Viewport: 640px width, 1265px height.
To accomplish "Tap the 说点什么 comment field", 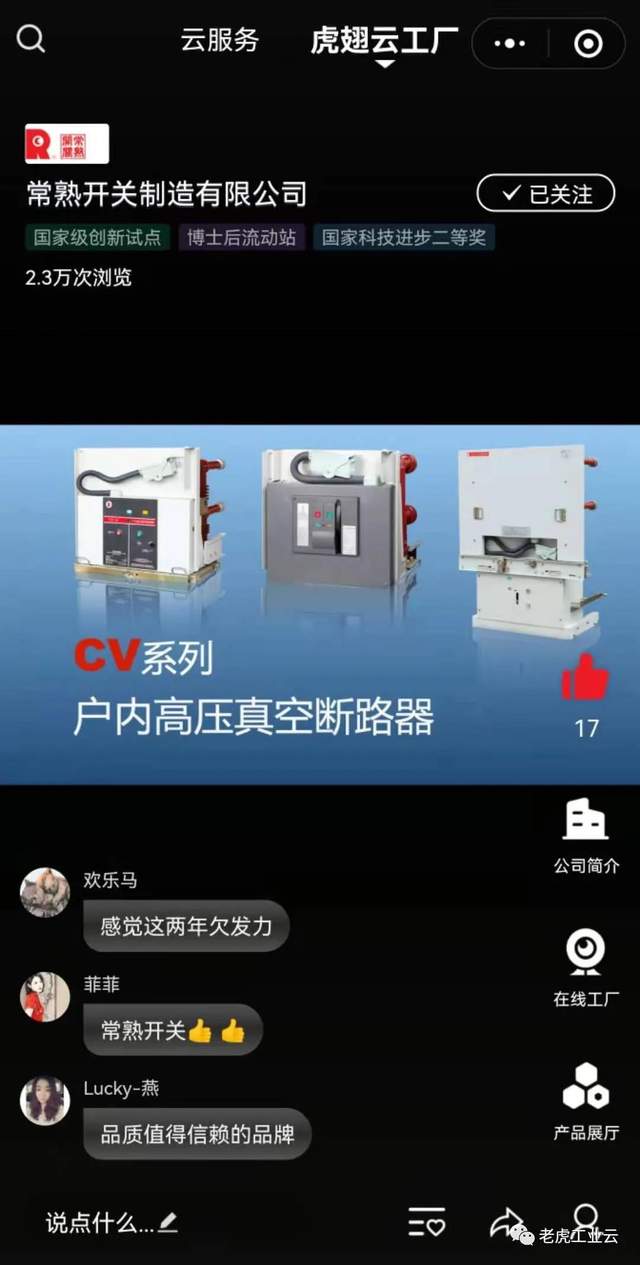I will pos(110,1222).
